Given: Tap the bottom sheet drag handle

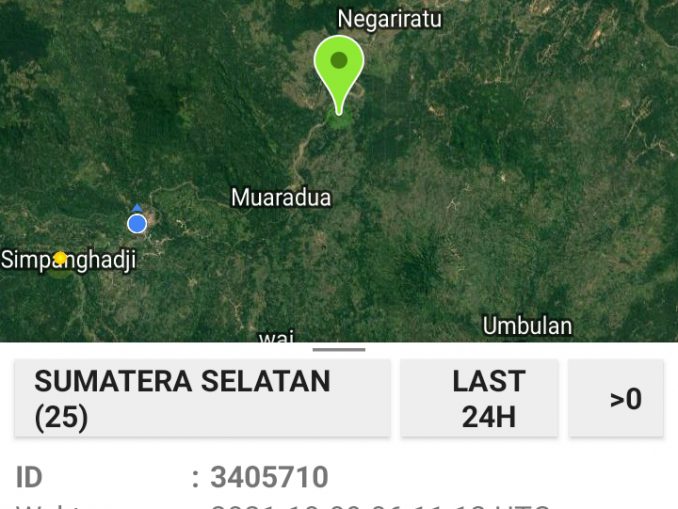Looking at the screenshot, I should click(339, 349).
